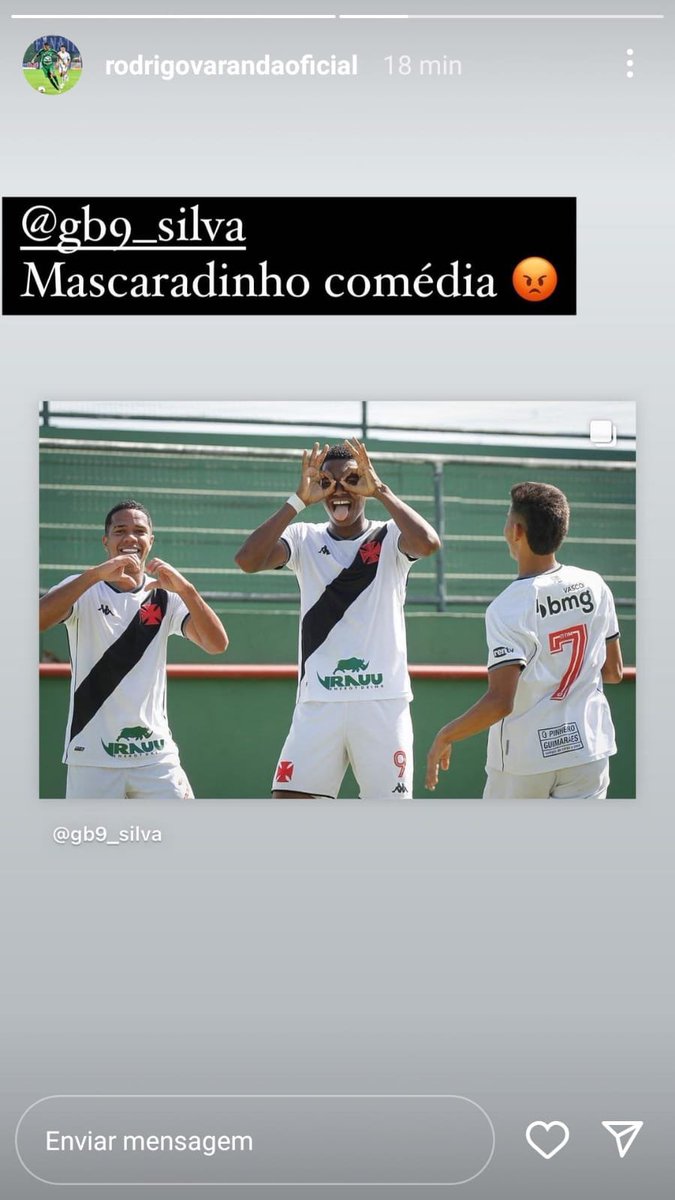Open rodrigovarandaoficial's profile picture
Viewport: 675px width, 1200px height.
[x=52, y=66]
